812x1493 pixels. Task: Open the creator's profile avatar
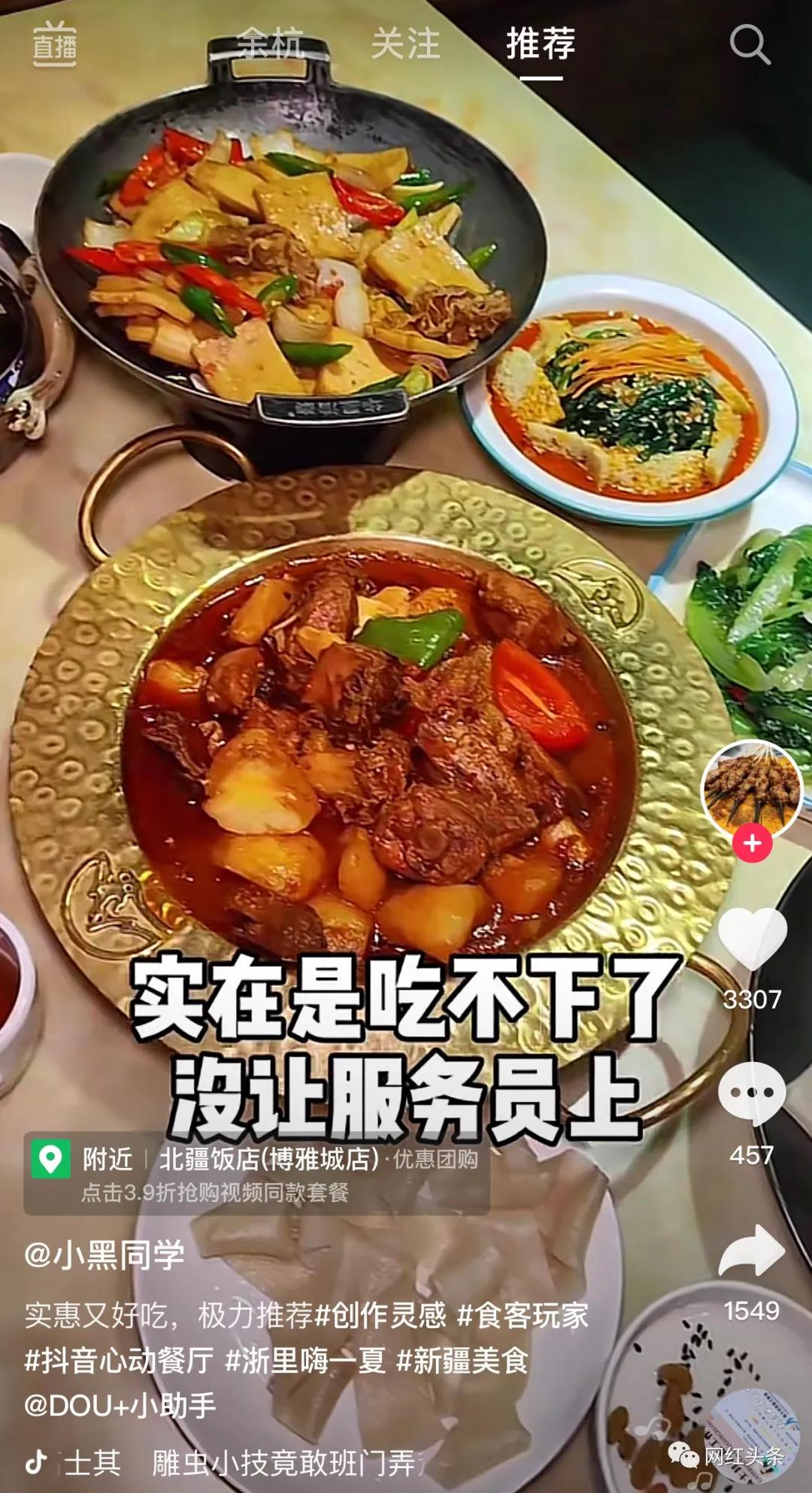tap(752, 788)
